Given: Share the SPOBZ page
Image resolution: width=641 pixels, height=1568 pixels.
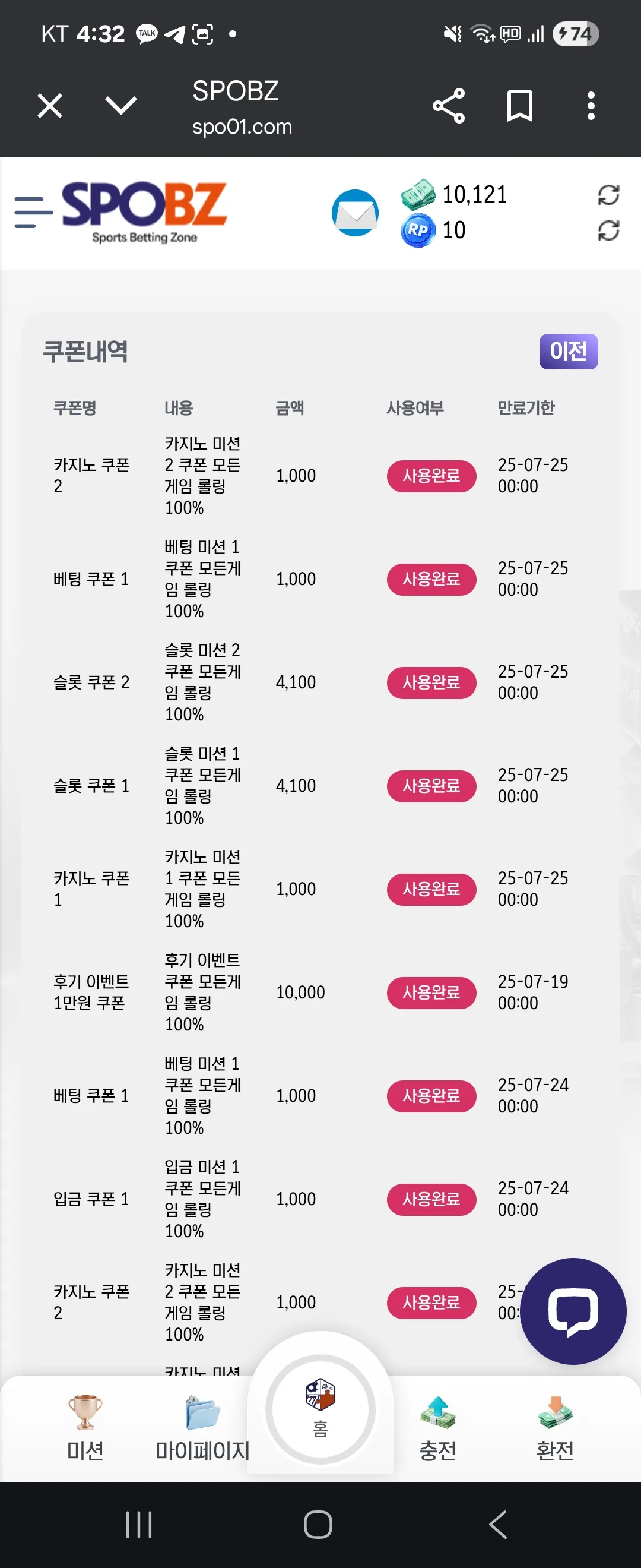Looking at the screenshot, I should click(449, 106).
